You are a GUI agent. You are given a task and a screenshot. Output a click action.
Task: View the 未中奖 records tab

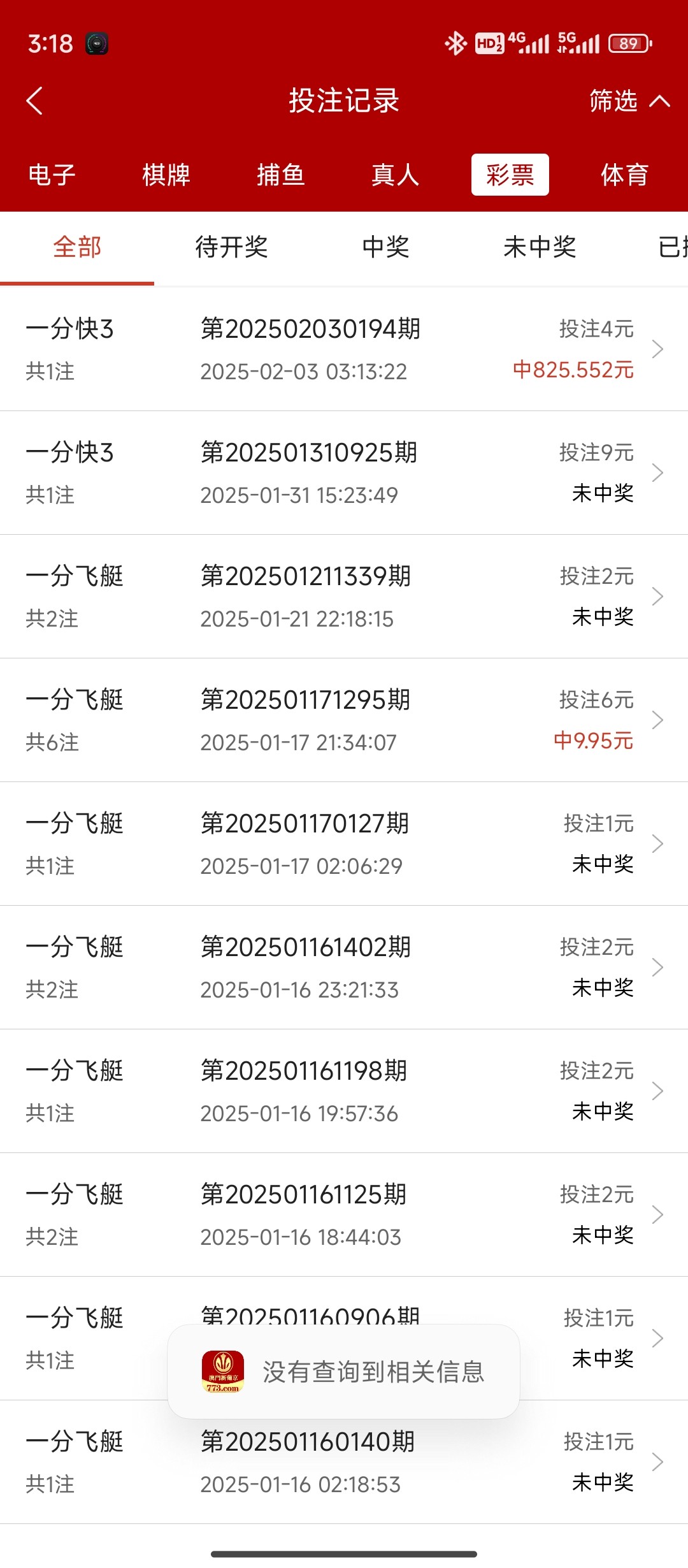[540, 247]
